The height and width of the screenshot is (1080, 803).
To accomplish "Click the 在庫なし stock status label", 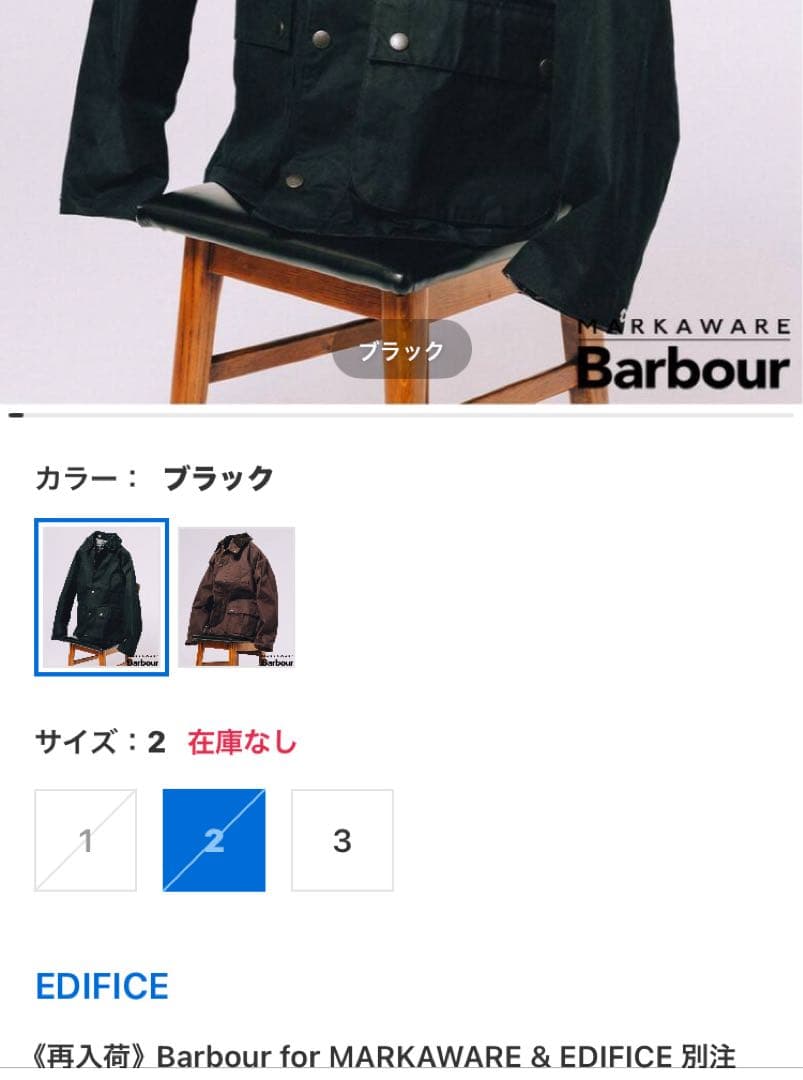I will 238,742.
